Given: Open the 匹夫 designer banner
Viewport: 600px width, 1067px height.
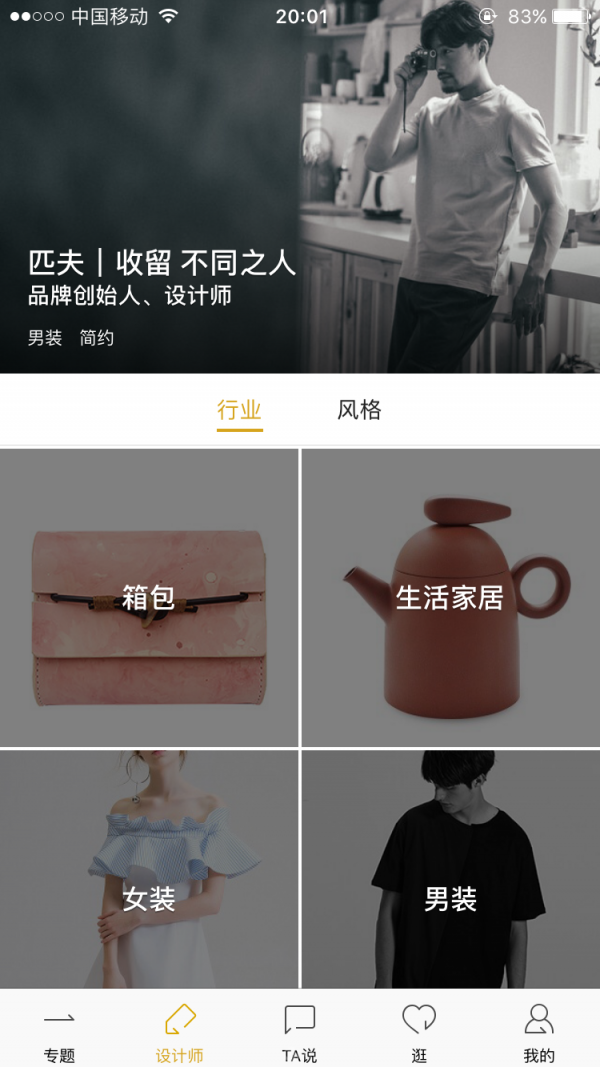Looking at the screenshot, I should [300, 200].
